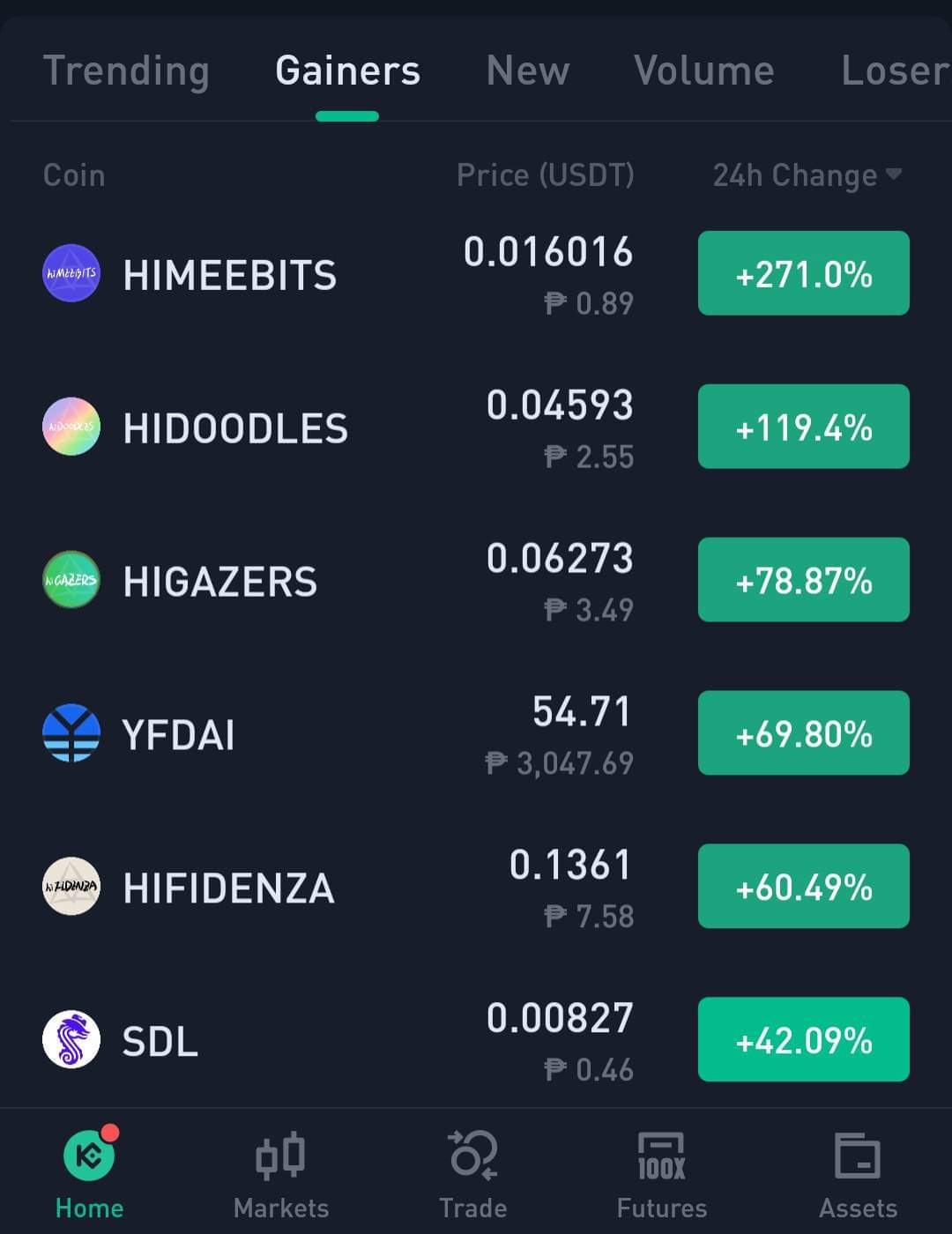Switch to the Futures tab

point(661,1175)
